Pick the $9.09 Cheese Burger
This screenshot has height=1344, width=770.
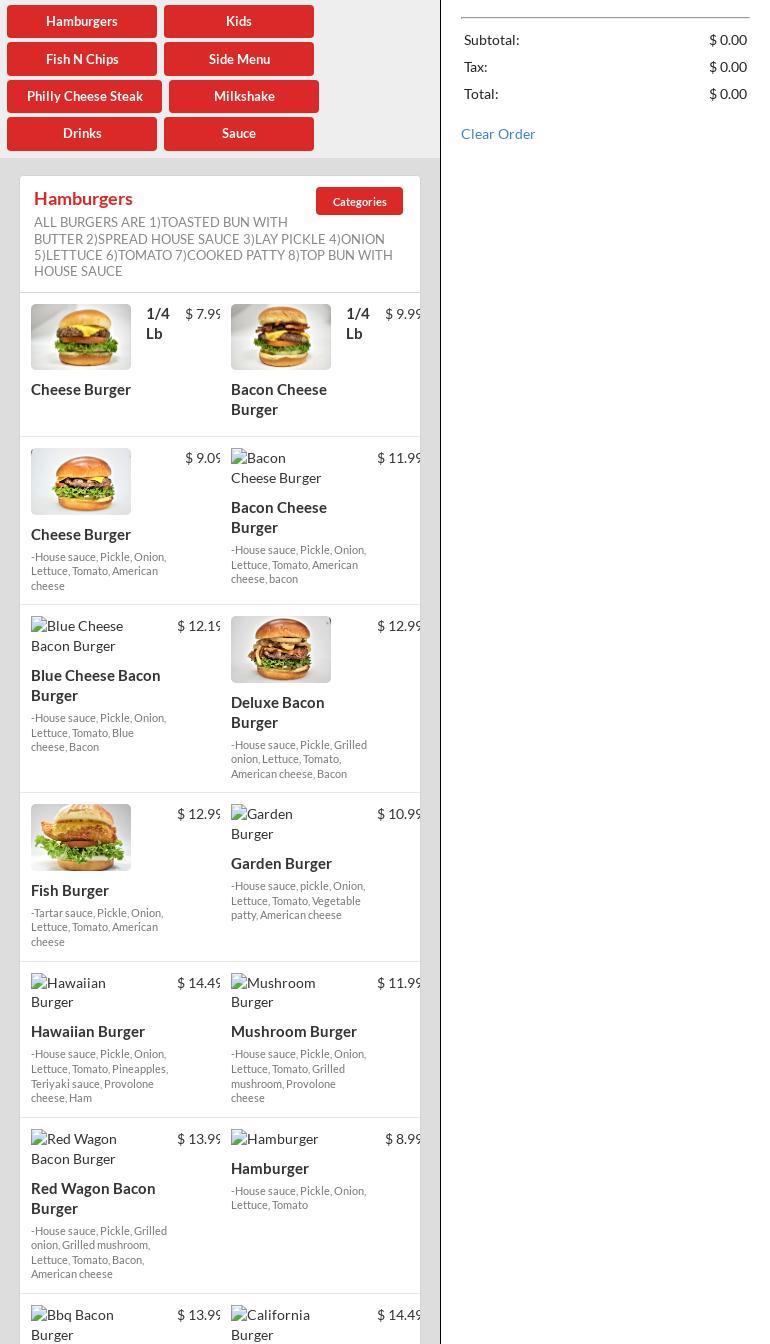[x=81, y=534]
